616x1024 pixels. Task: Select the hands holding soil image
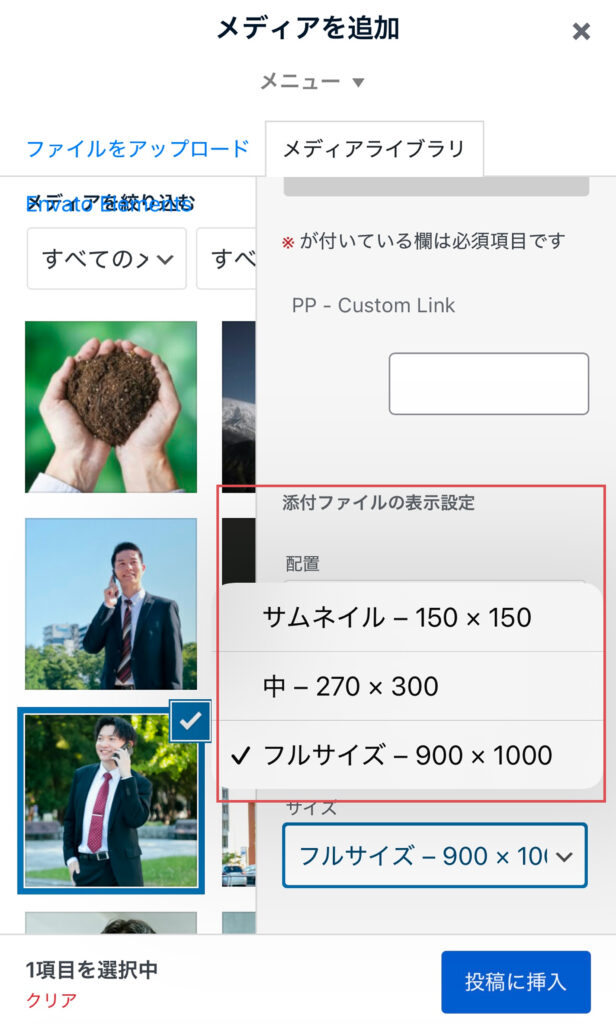[x=111, y=407]
